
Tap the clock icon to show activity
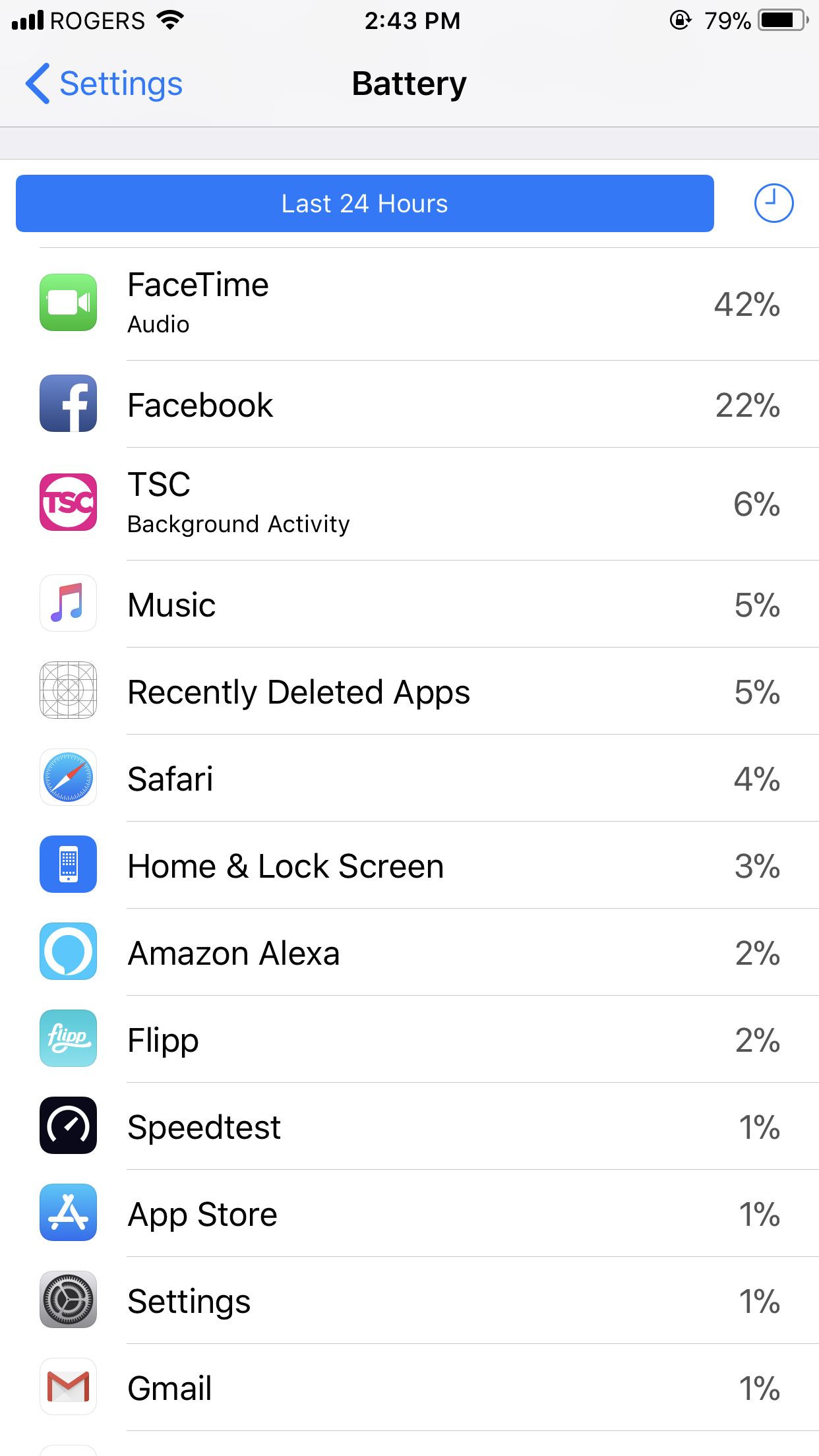[x=773, y=203]
